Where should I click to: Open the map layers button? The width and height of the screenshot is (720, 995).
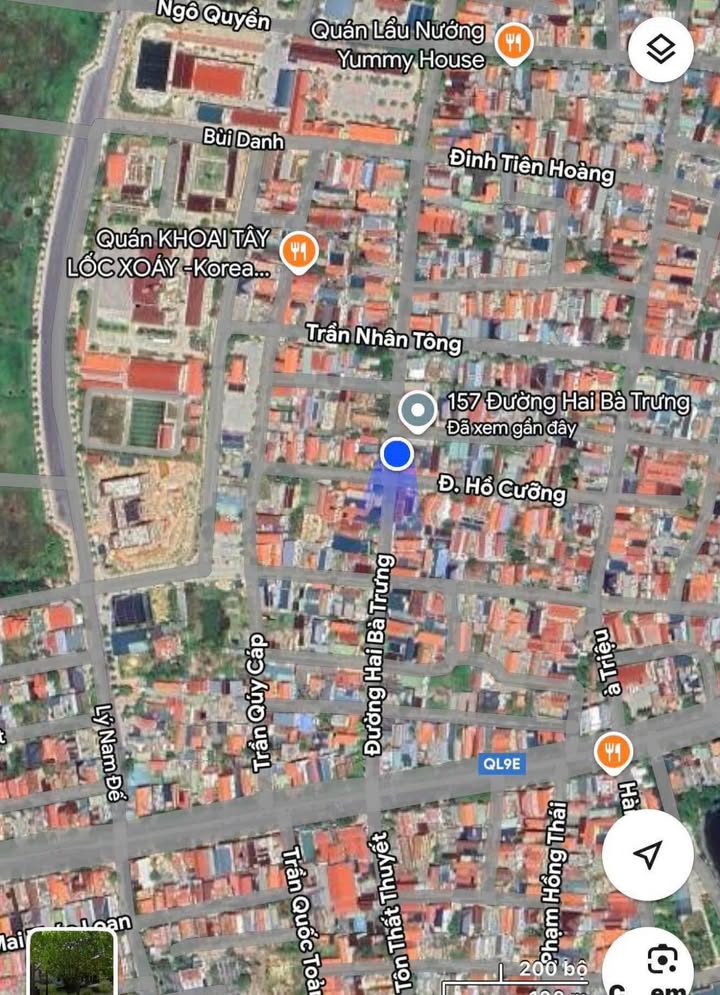(x=661, y=50)
